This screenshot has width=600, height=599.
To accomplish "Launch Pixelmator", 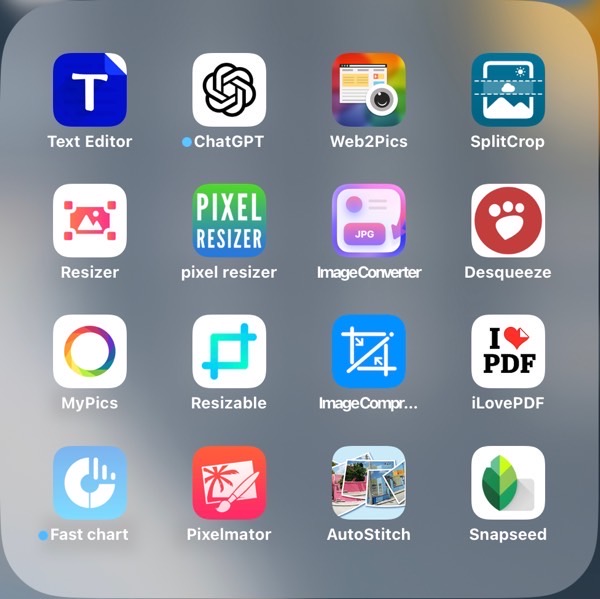I will coord(229,483).
